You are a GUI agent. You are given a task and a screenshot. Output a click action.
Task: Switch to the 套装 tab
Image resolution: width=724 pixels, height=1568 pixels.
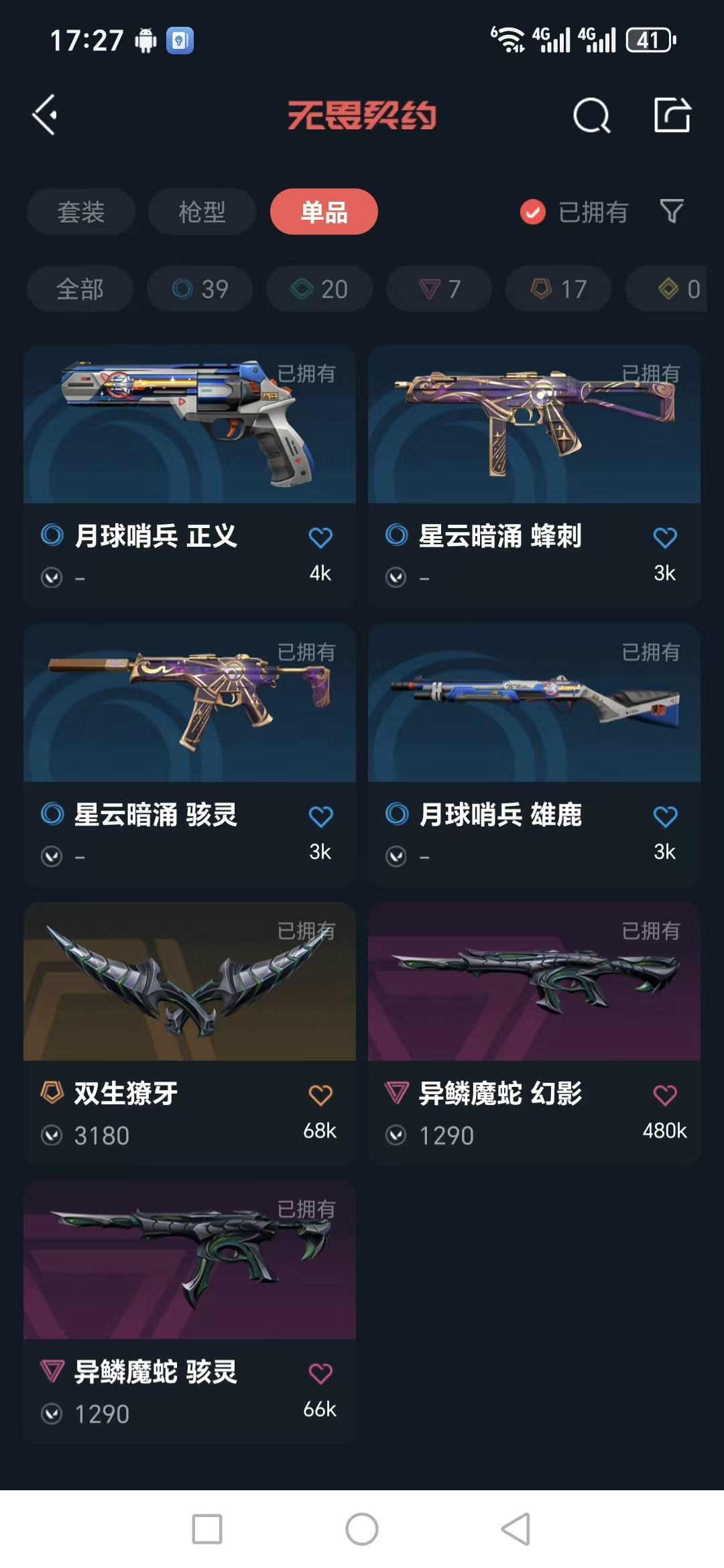point(81,212)
